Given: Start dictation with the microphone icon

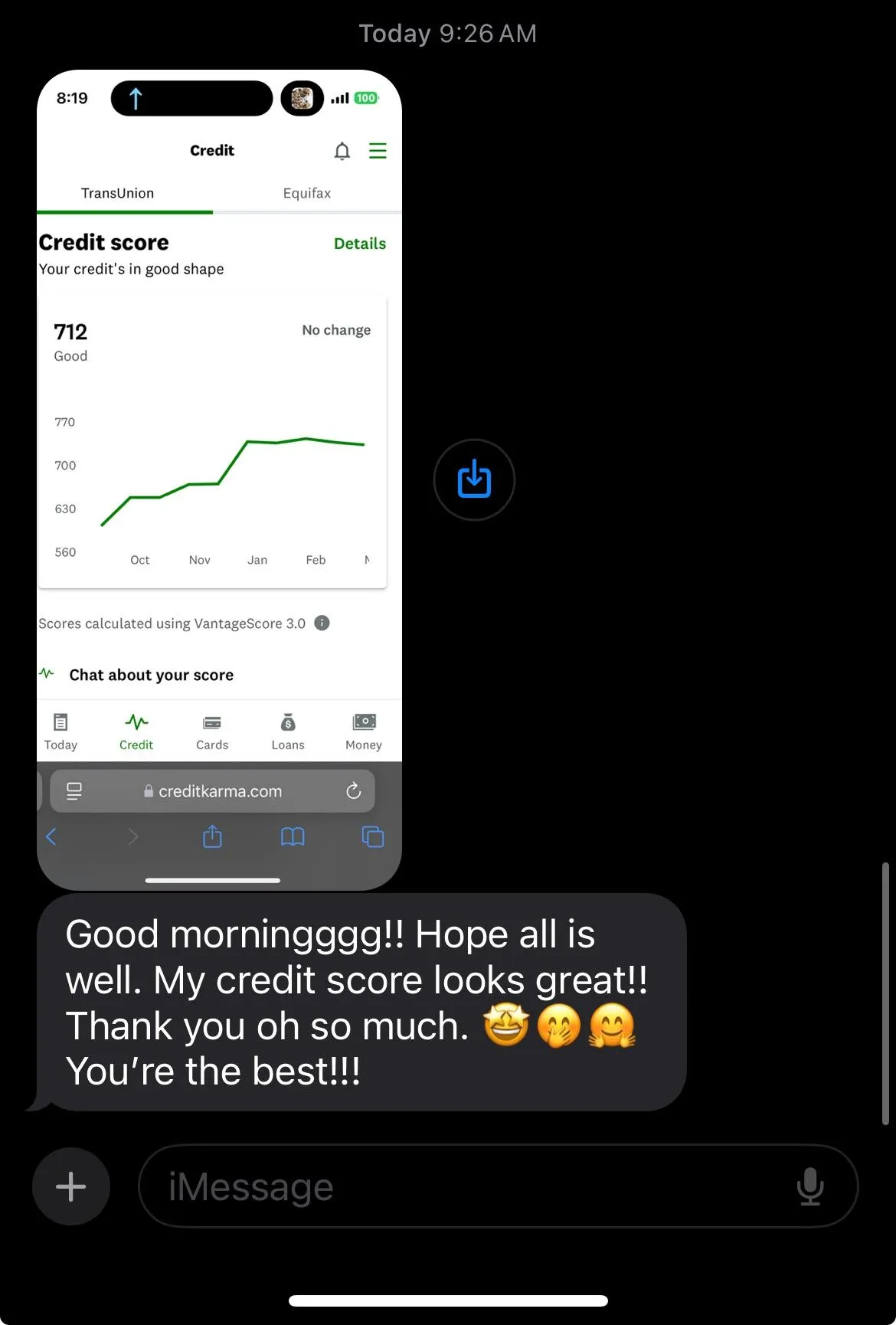Looking at the screenshot, I should (809, 1186).
